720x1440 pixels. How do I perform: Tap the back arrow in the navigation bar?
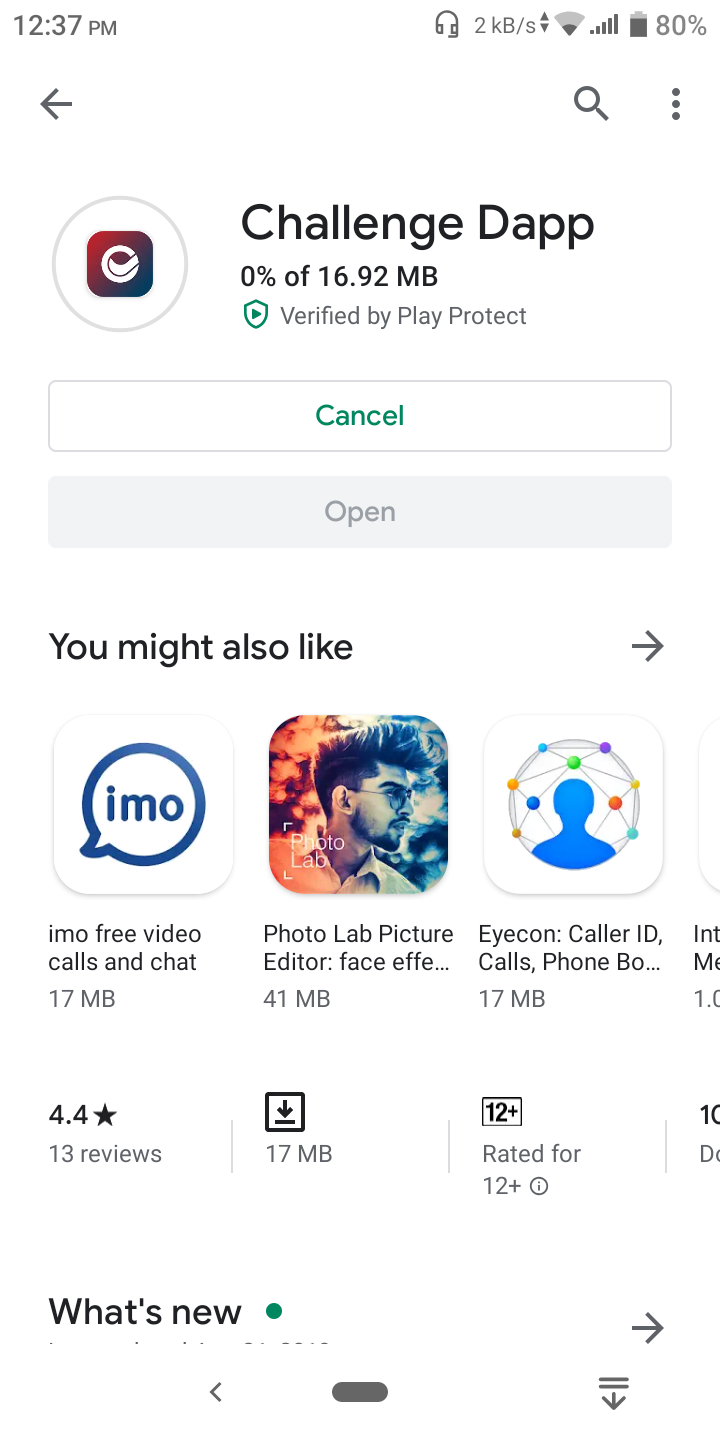click(x=215, y=1391)
